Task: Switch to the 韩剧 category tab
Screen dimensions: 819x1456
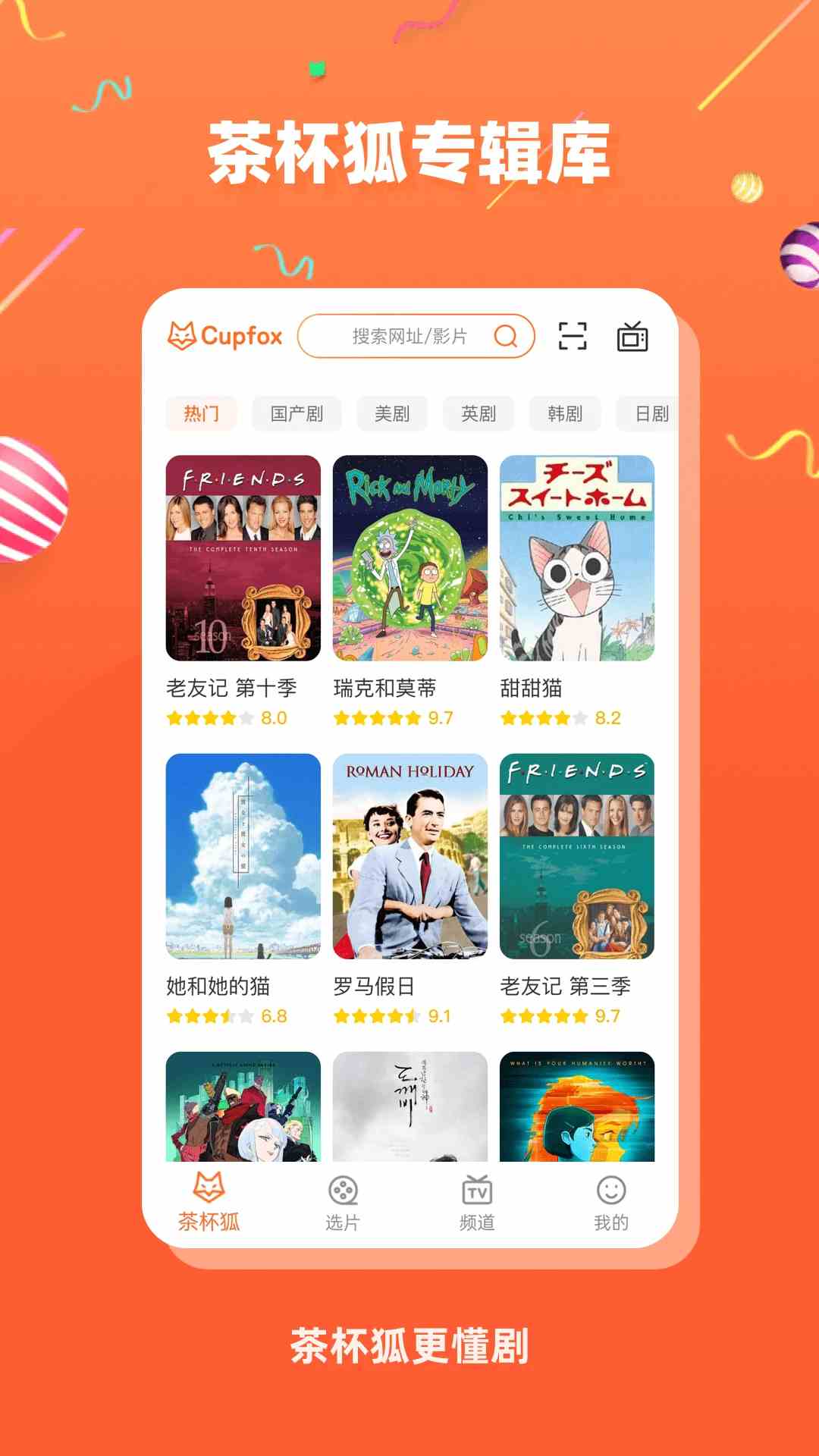Action: 565,413
